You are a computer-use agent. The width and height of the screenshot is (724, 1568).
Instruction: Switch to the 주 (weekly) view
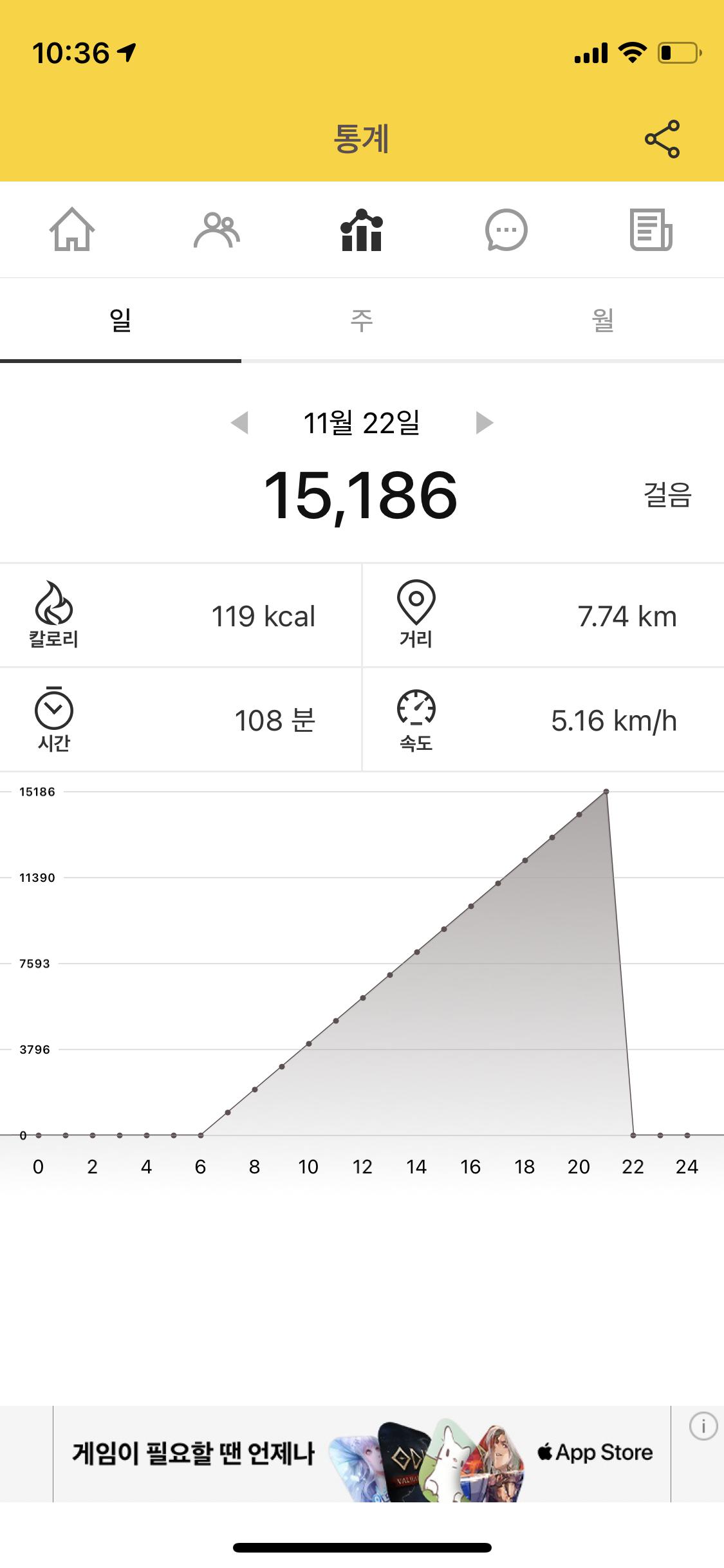(x=362, y=320)
